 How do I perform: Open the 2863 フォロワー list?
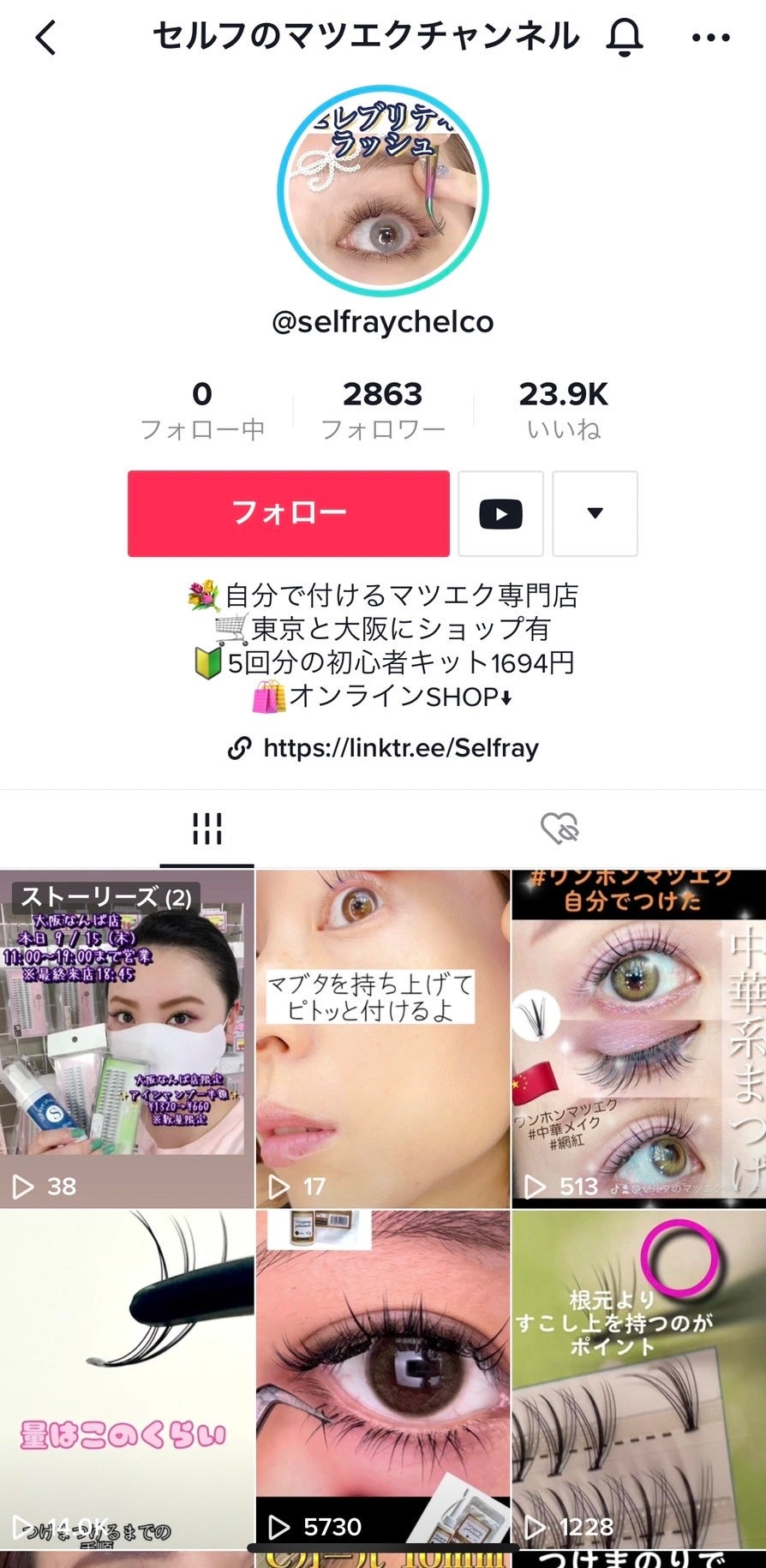coord(383,409)
